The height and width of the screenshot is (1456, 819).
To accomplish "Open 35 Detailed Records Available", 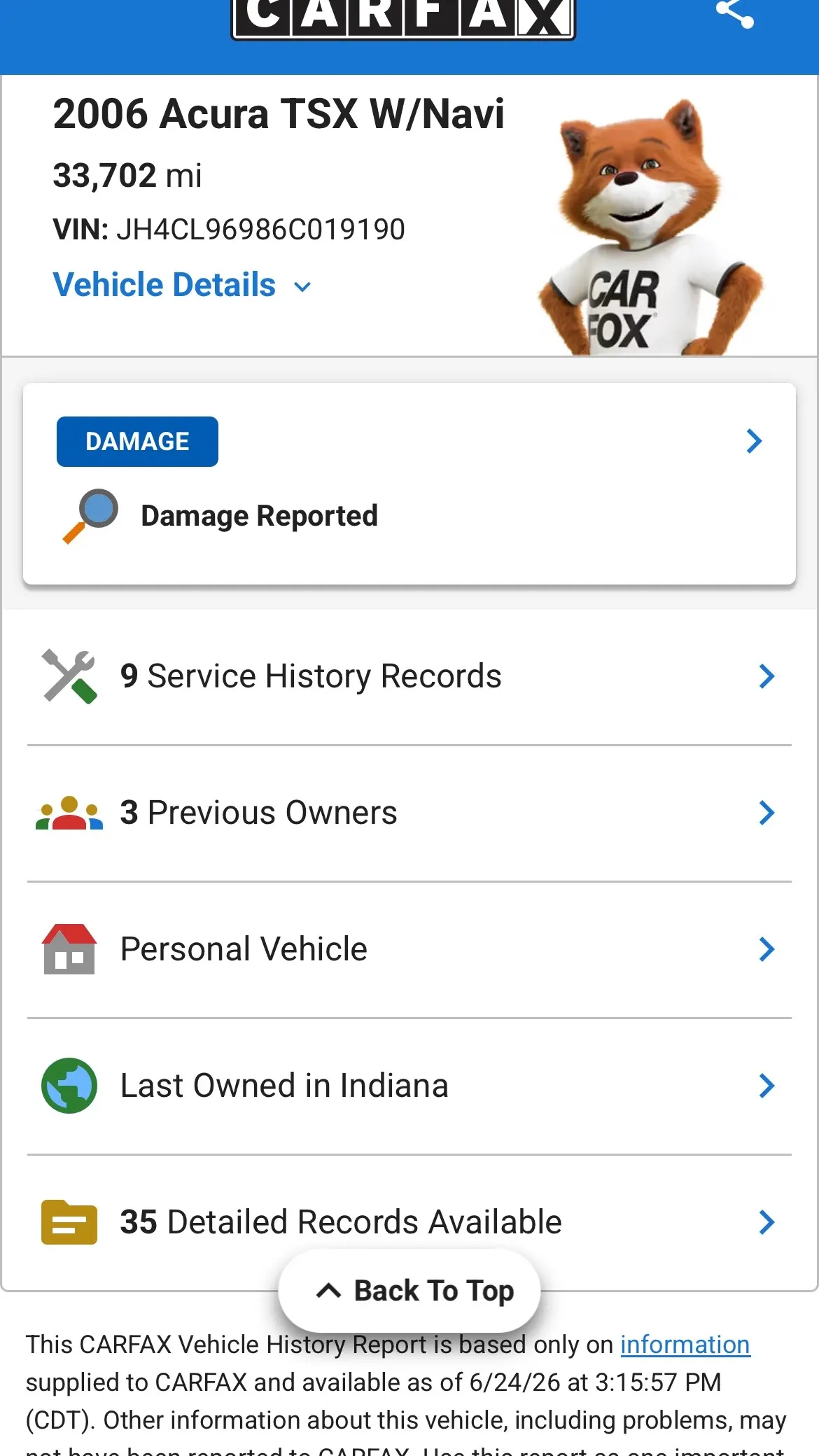I will 409,1222.
